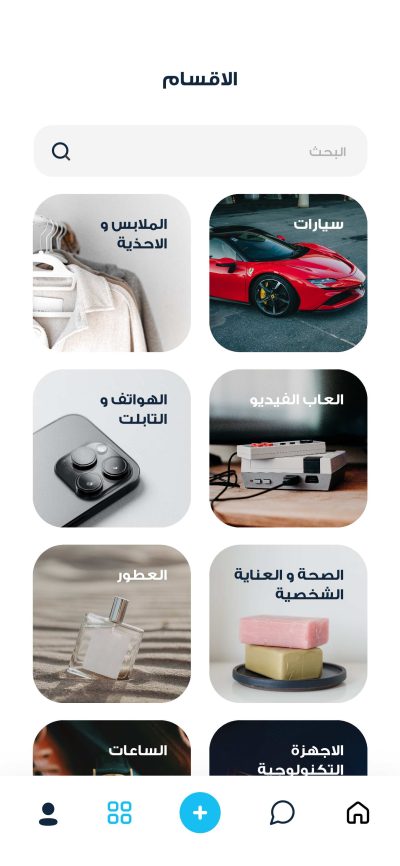
Task: Open the سيارات category
Action: (x=288, y=273)
